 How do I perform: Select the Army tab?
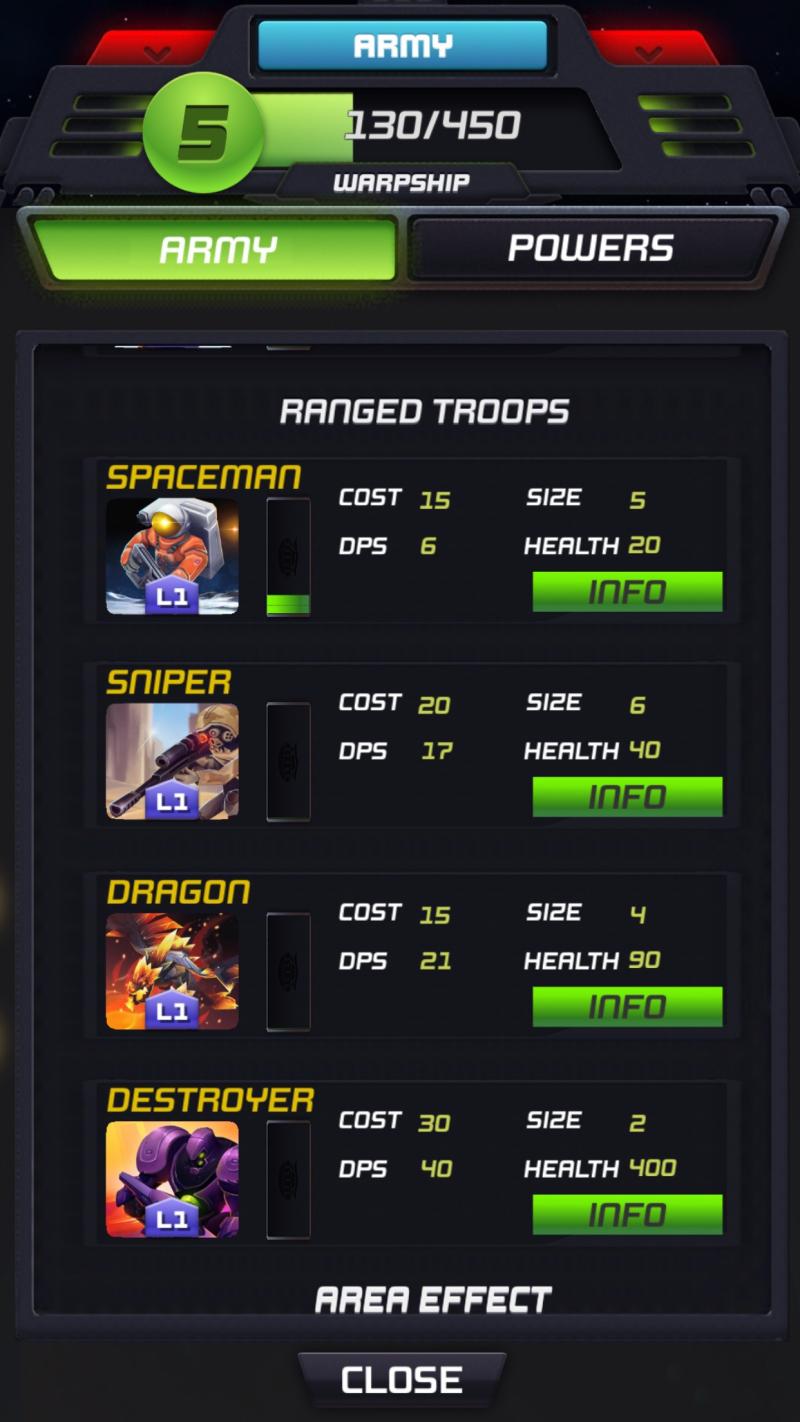tap(216, 248)
